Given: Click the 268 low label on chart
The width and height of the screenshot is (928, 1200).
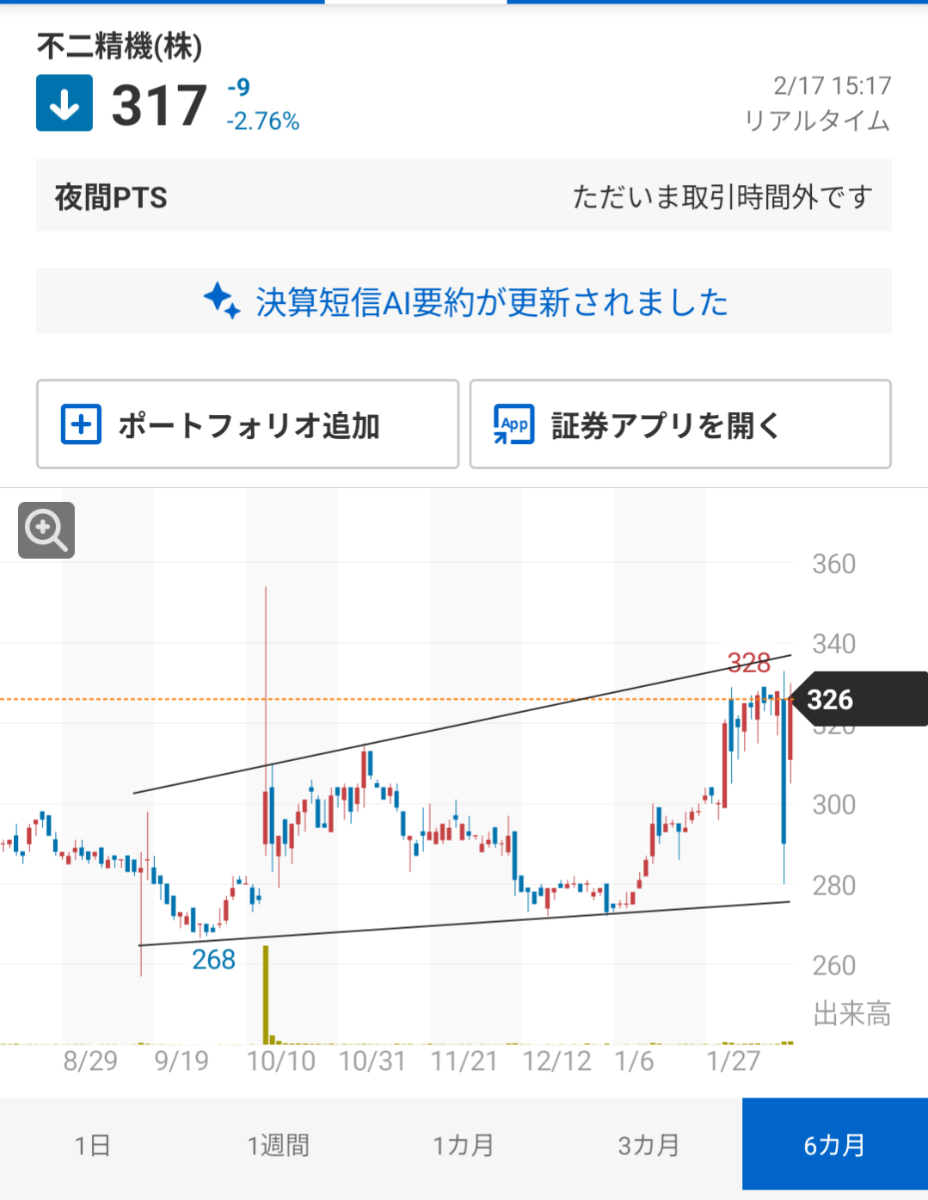Looking at the screenshot, I should coord(215,958).
